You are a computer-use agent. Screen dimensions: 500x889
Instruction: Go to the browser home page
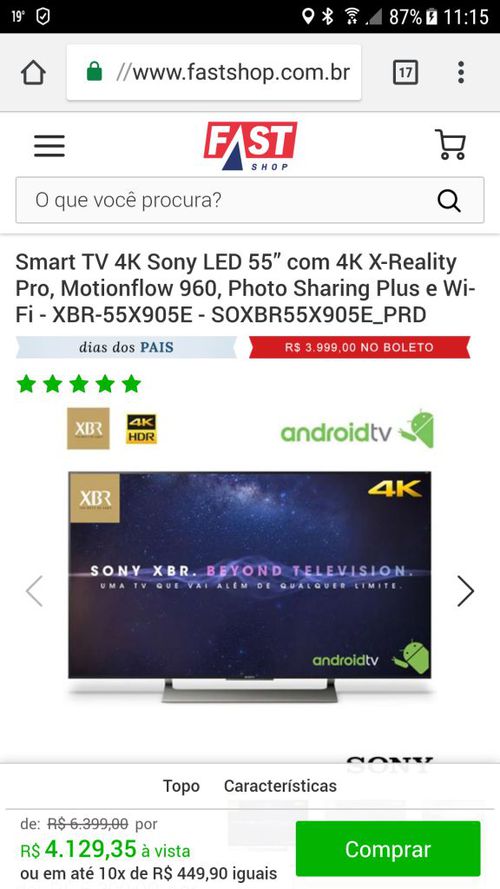tap(33, 73)
